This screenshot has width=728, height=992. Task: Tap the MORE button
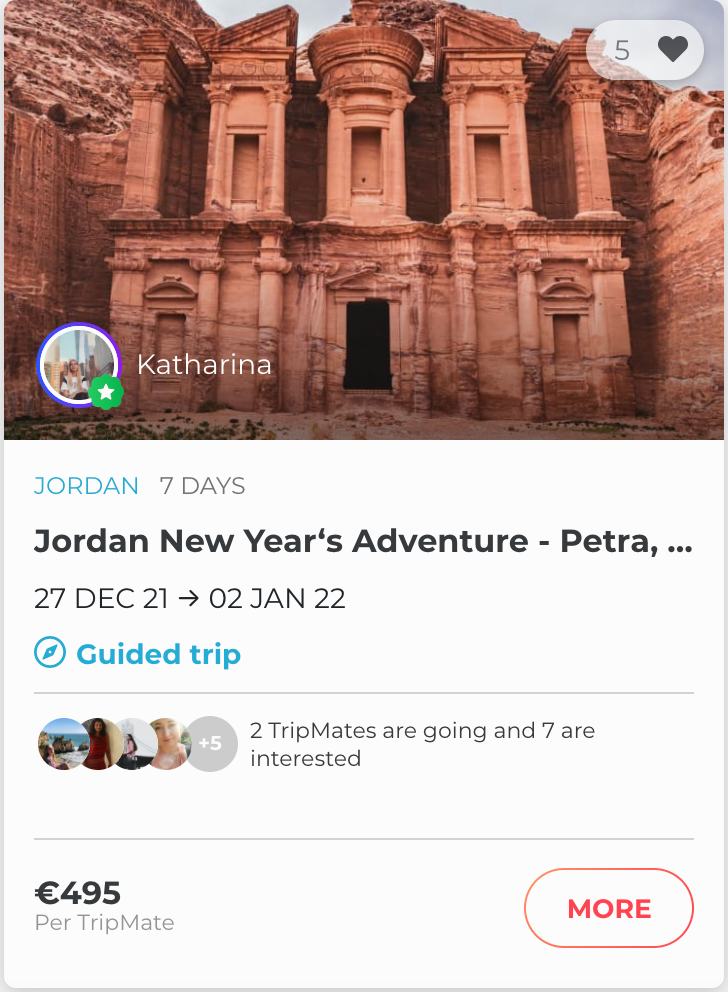pyautogui.click(x=608, y=908)
